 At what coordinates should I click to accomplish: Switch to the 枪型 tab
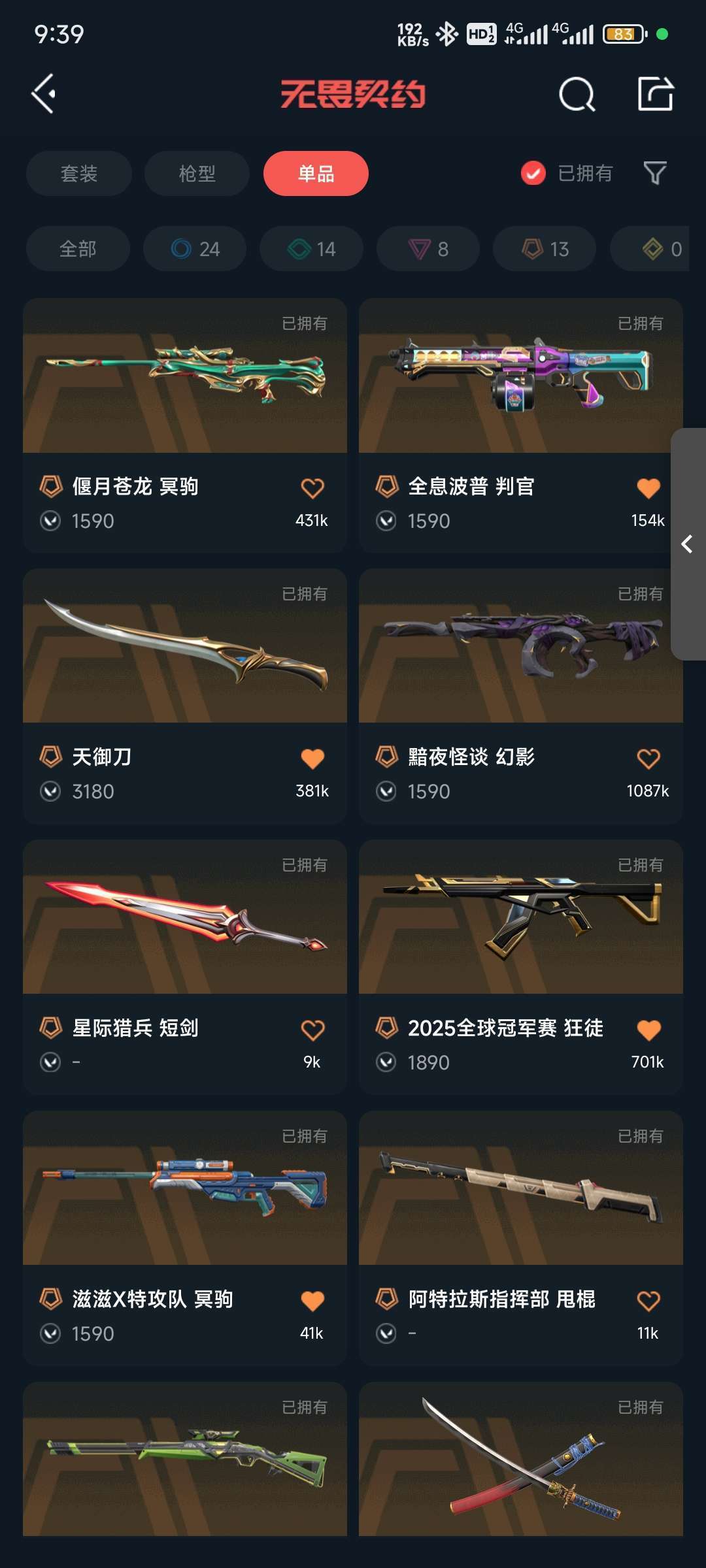tap(197, 174)
